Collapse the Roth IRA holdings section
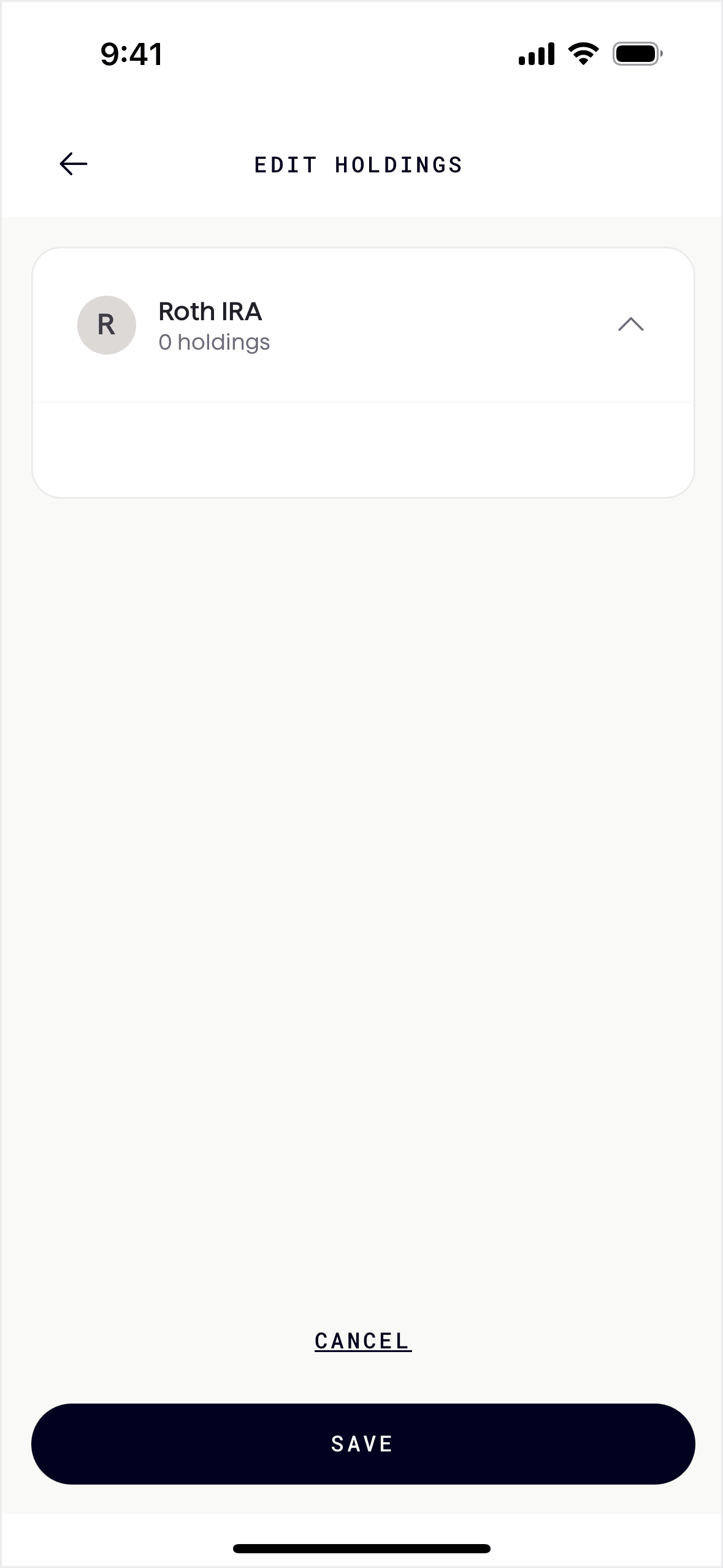The image size is (723, 1568). (630, 325)
